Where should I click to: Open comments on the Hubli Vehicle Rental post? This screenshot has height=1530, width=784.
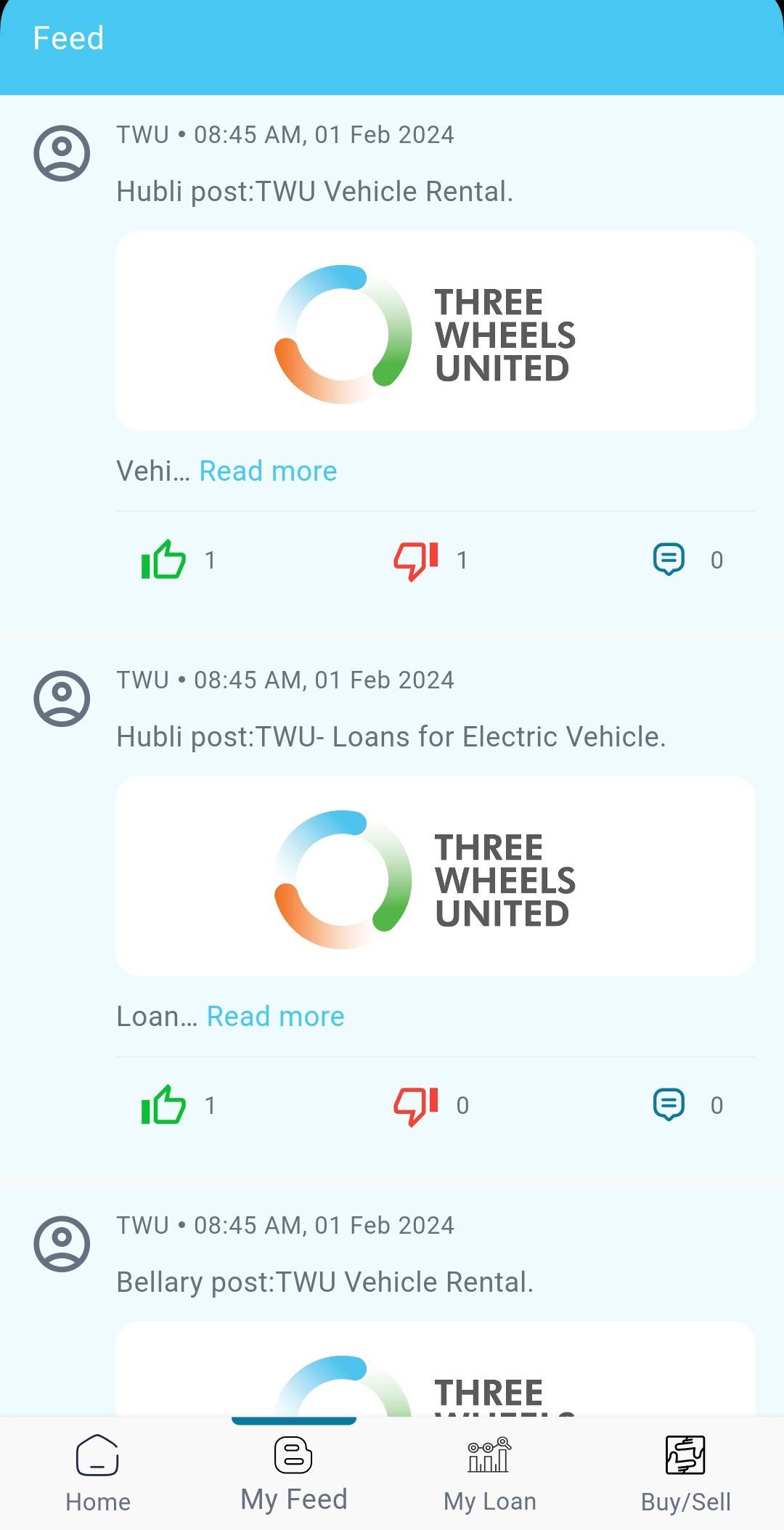[x=669, y=558]
